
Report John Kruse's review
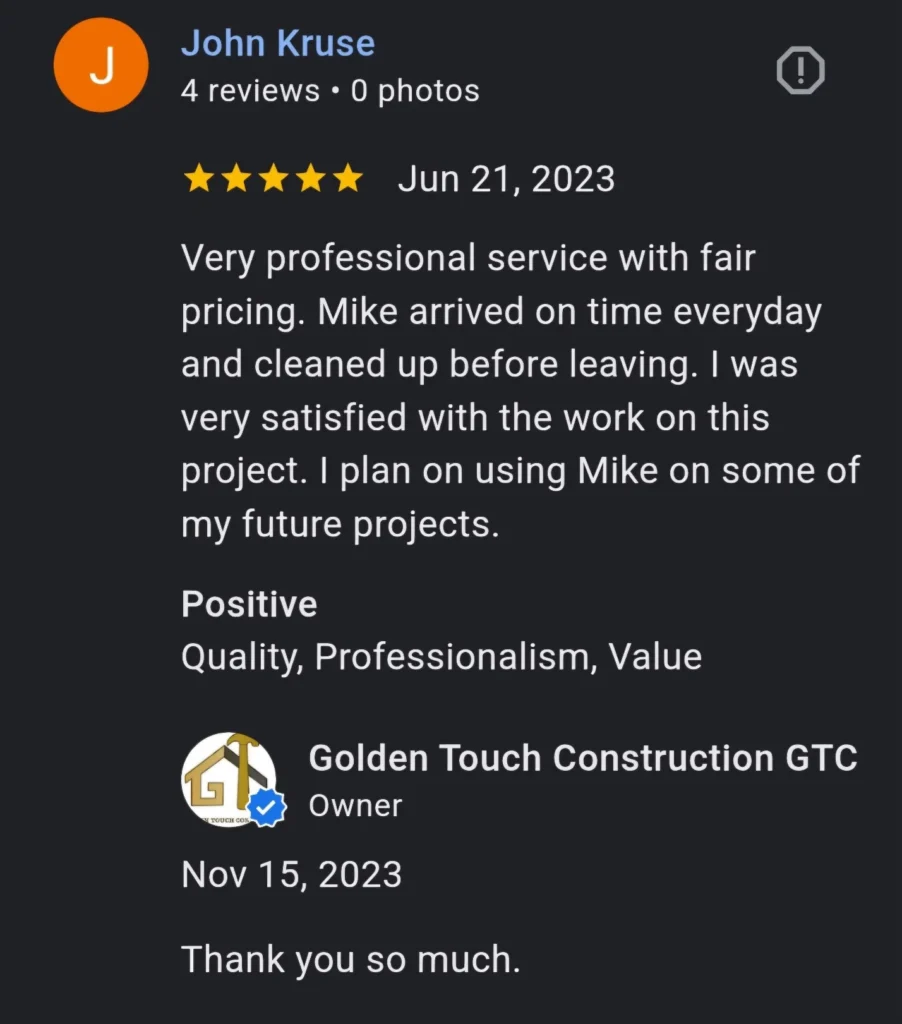click(x=800, y=72)
